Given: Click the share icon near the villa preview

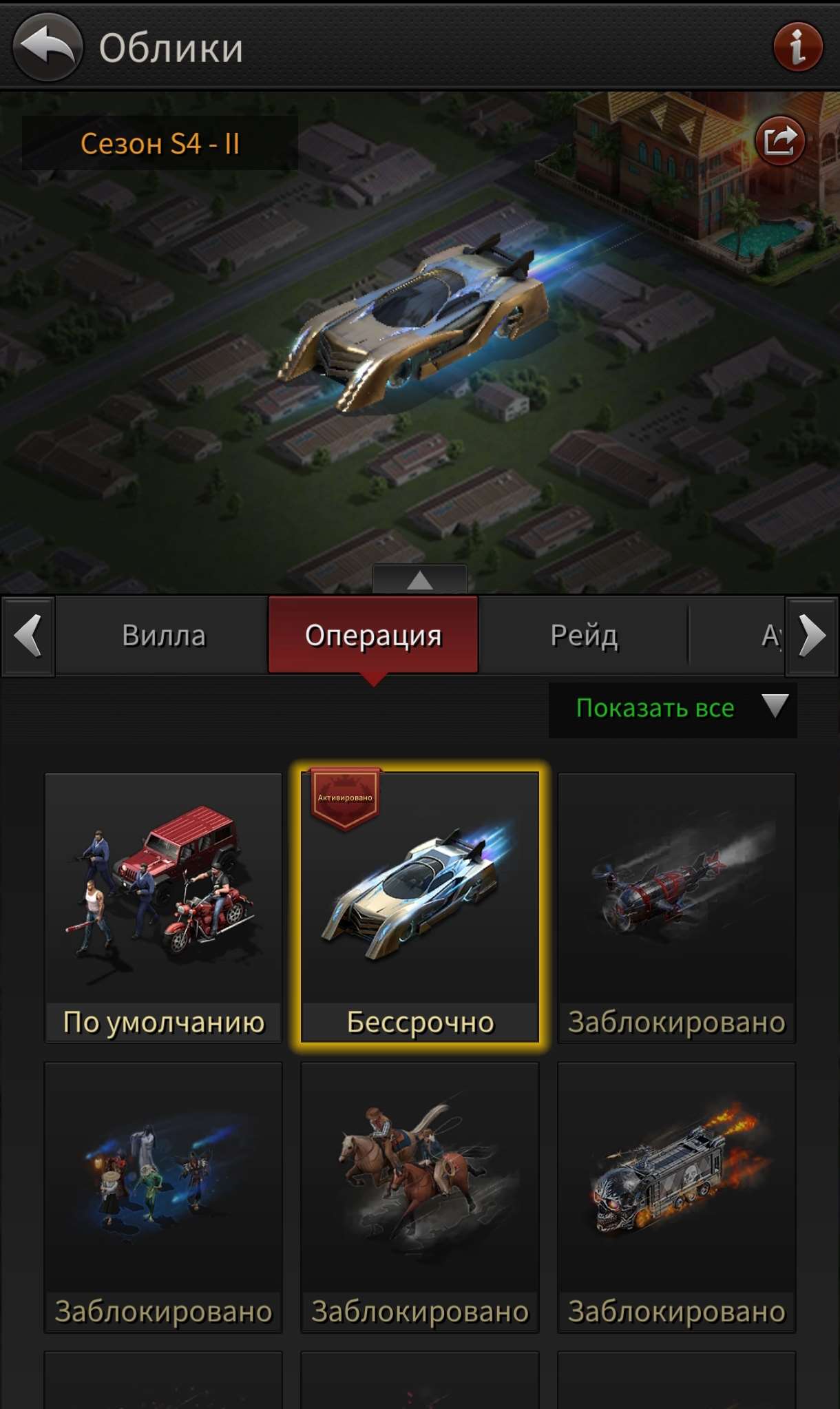Looking at the screenshot, I should coord(780,141).
